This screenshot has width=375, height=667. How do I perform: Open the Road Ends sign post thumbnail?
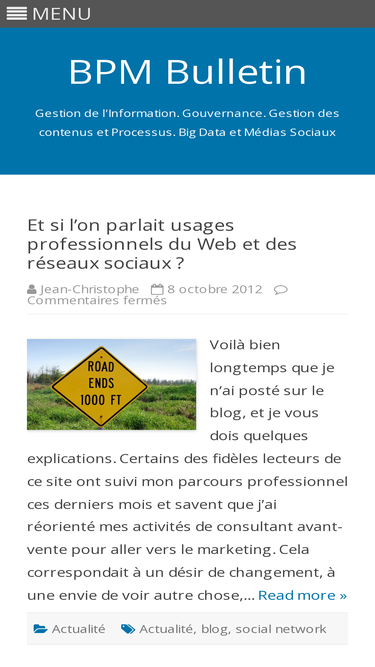[111, 384]
